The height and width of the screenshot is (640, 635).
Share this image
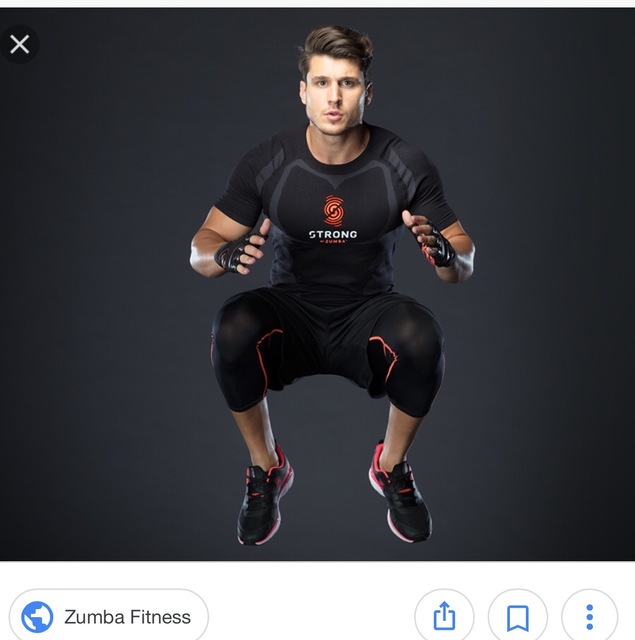444,617
